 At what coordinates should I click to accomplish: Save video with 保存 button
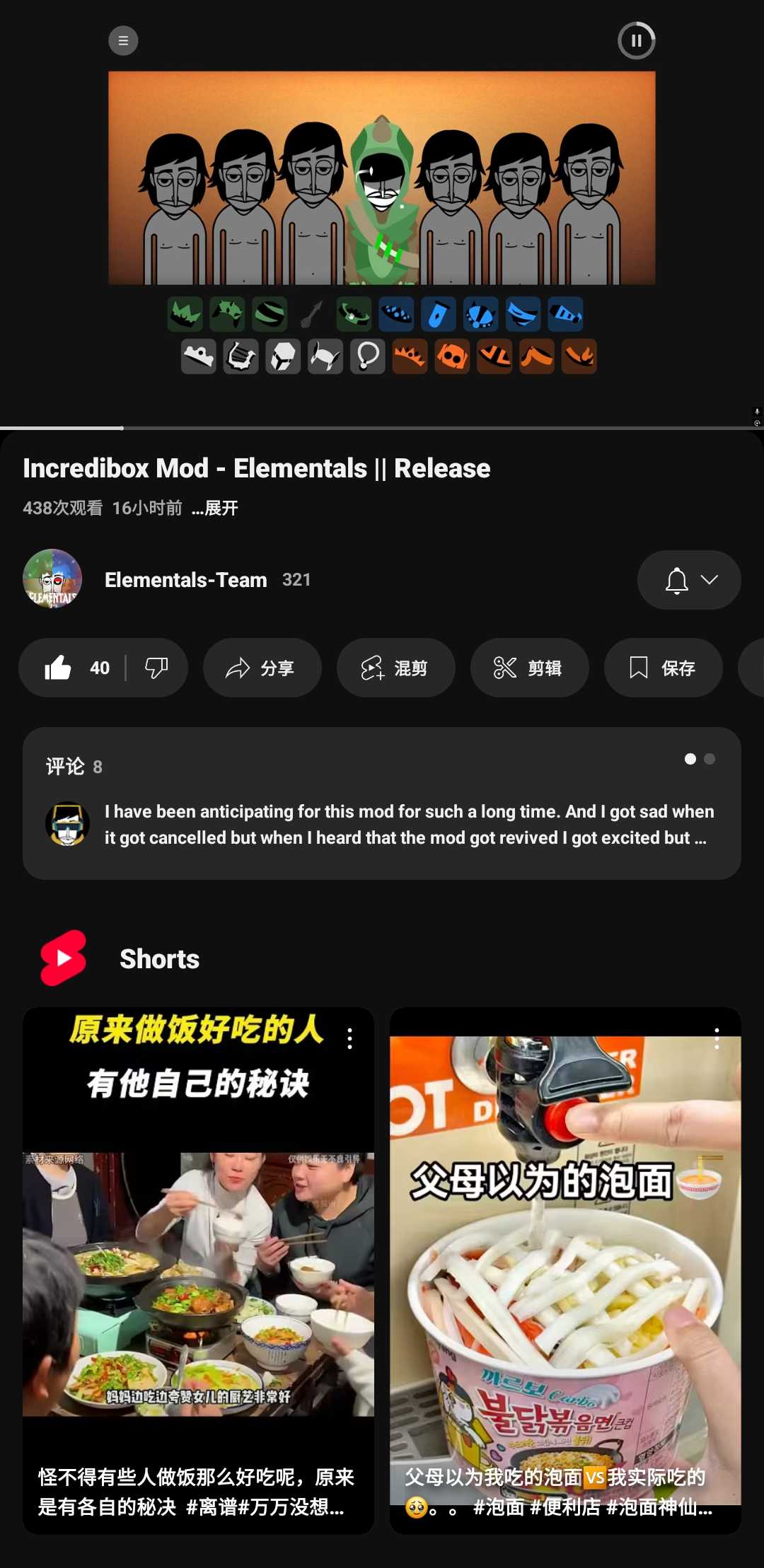[663, 668]
